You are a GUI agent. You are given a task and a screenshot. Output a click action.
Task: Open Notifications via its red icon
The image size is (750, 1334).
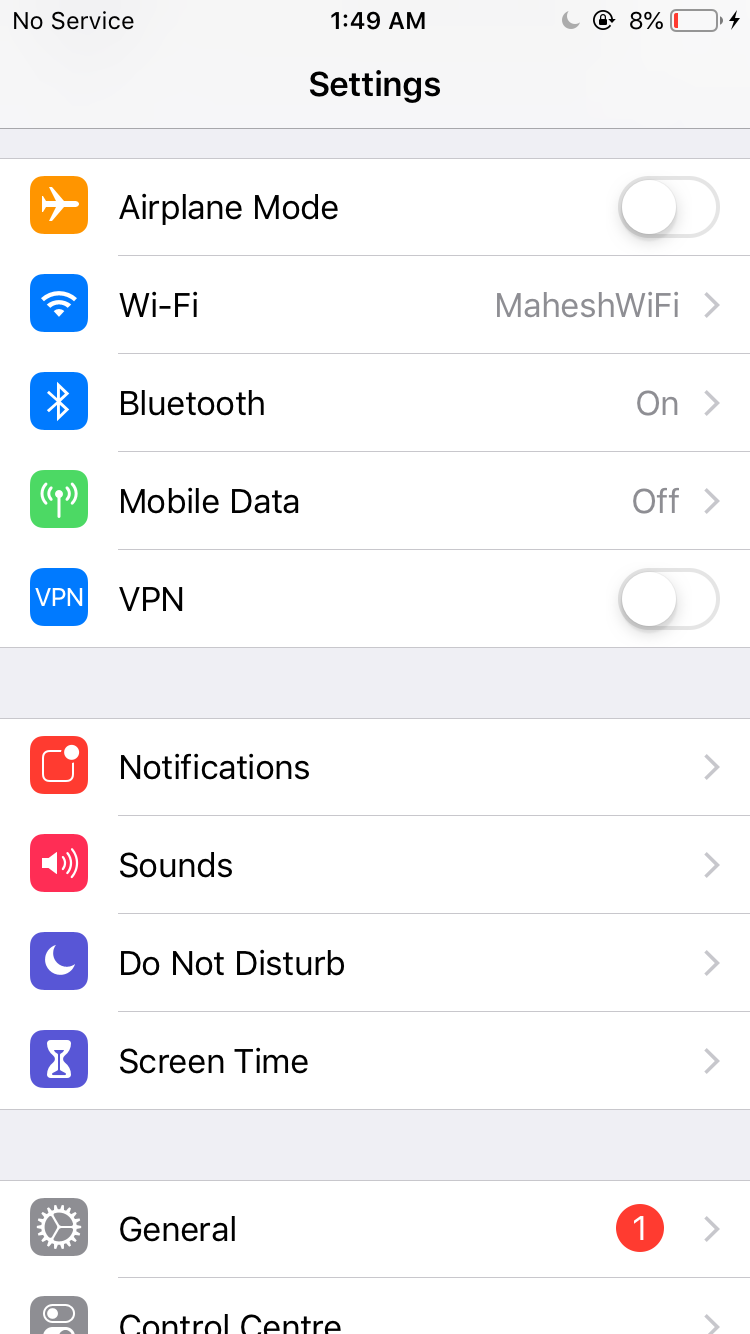pyautogui.click(x=58, y=765)
